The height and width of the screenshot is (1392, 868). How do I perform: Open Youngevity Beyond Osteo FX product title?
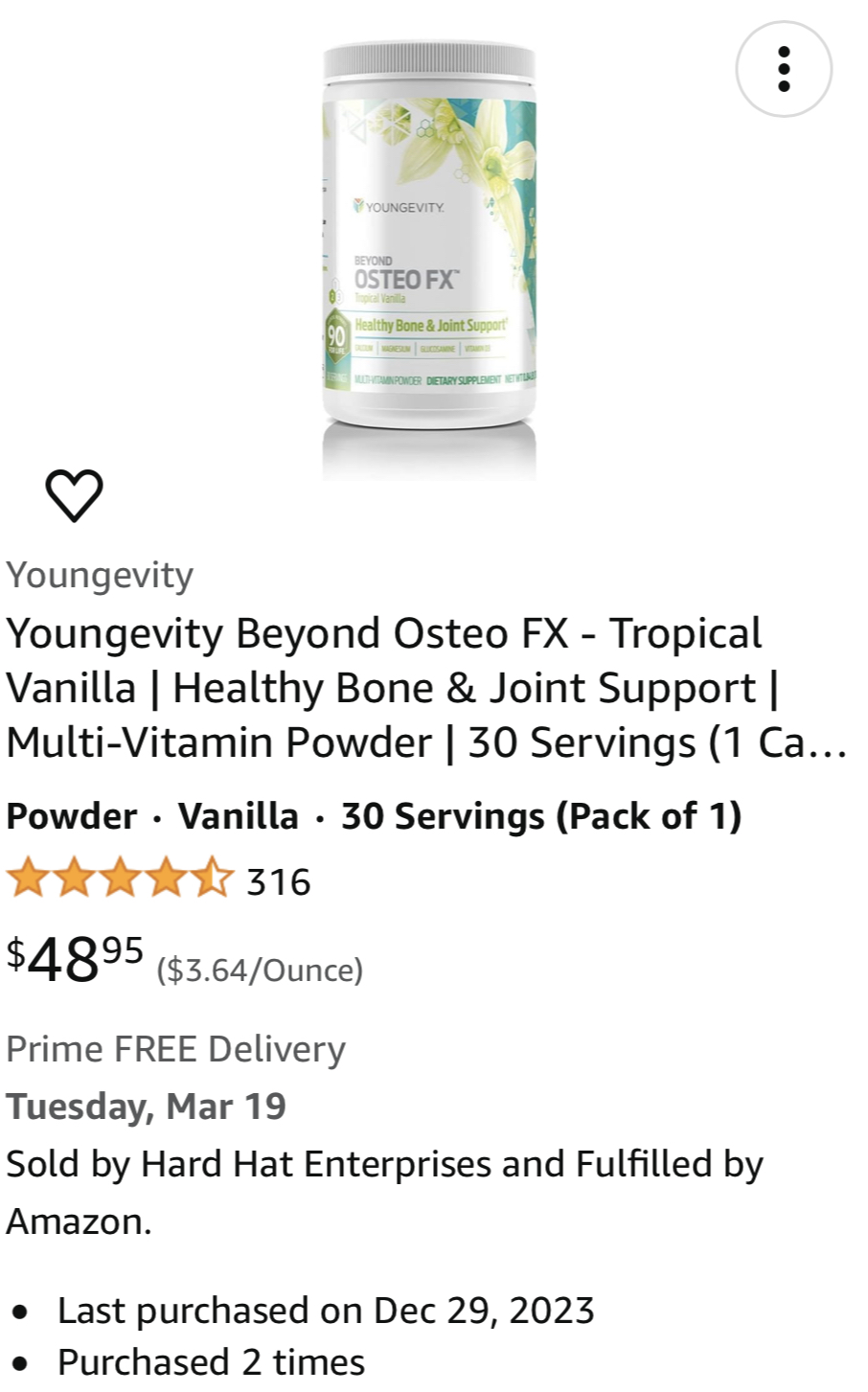point(426,688)
